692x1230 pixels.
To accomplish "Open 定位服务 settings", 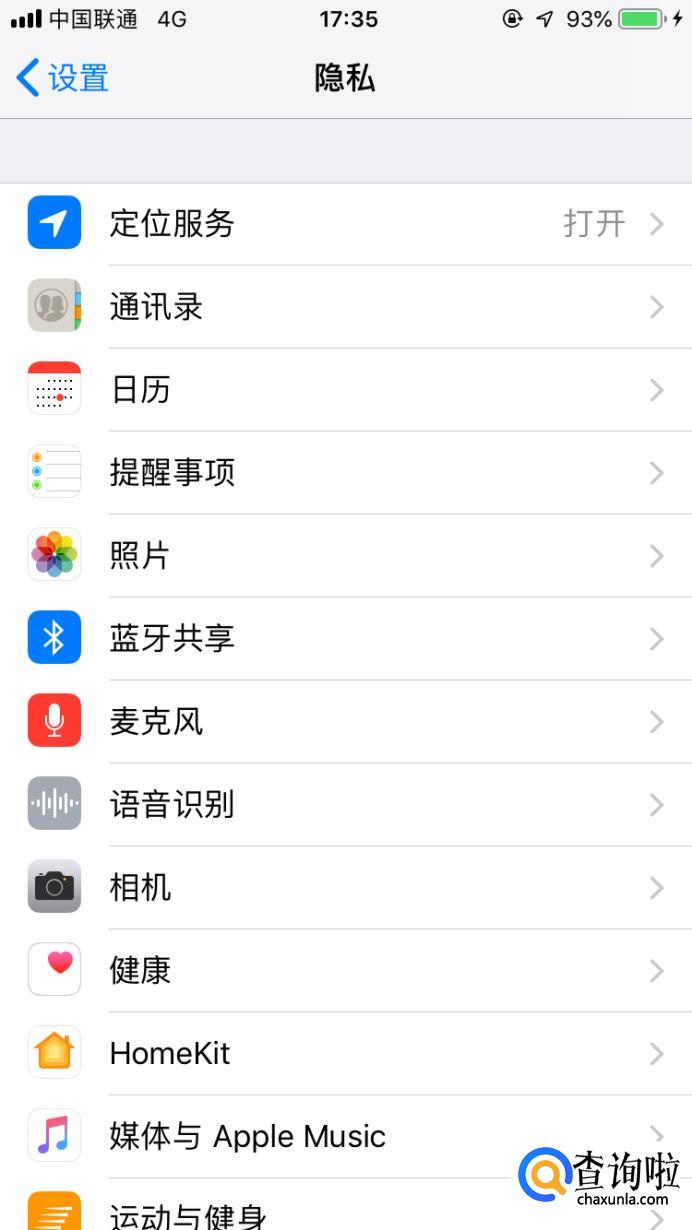I will pos(346,223).
